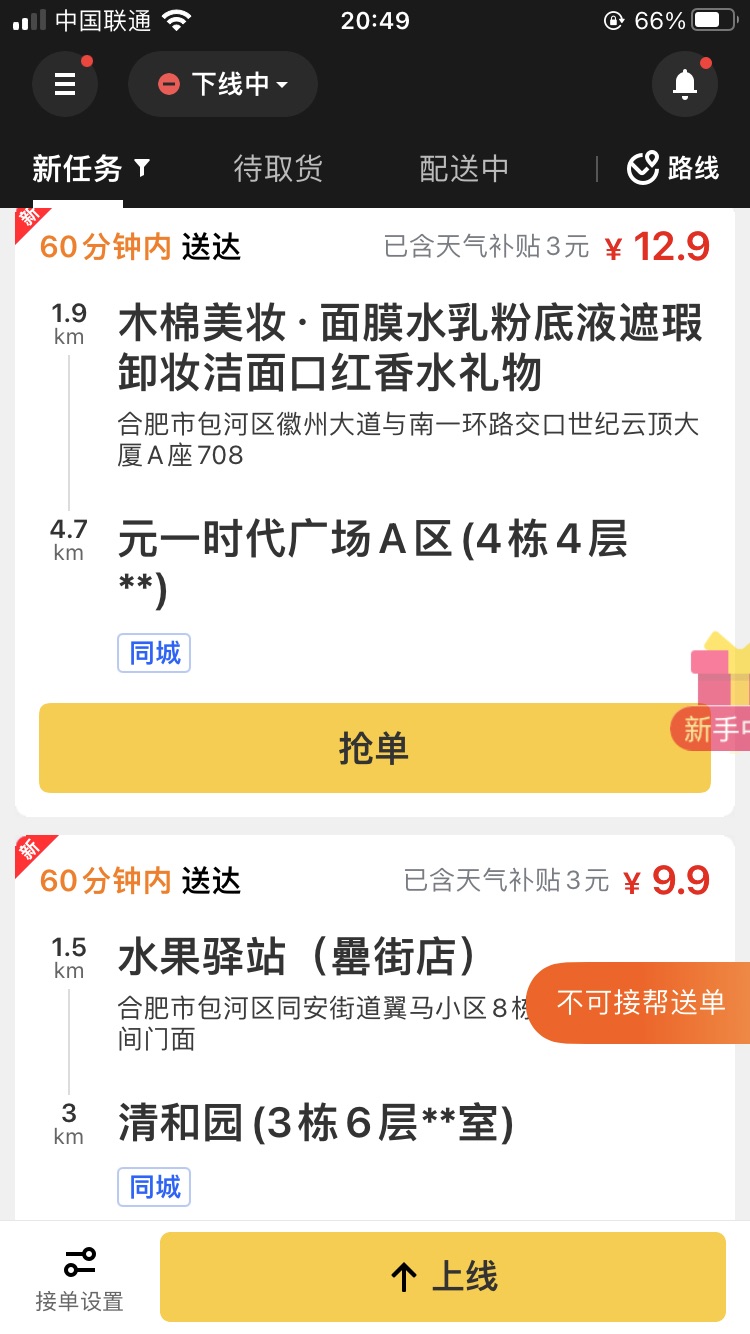Open the 路线 route view

point(673,168)
